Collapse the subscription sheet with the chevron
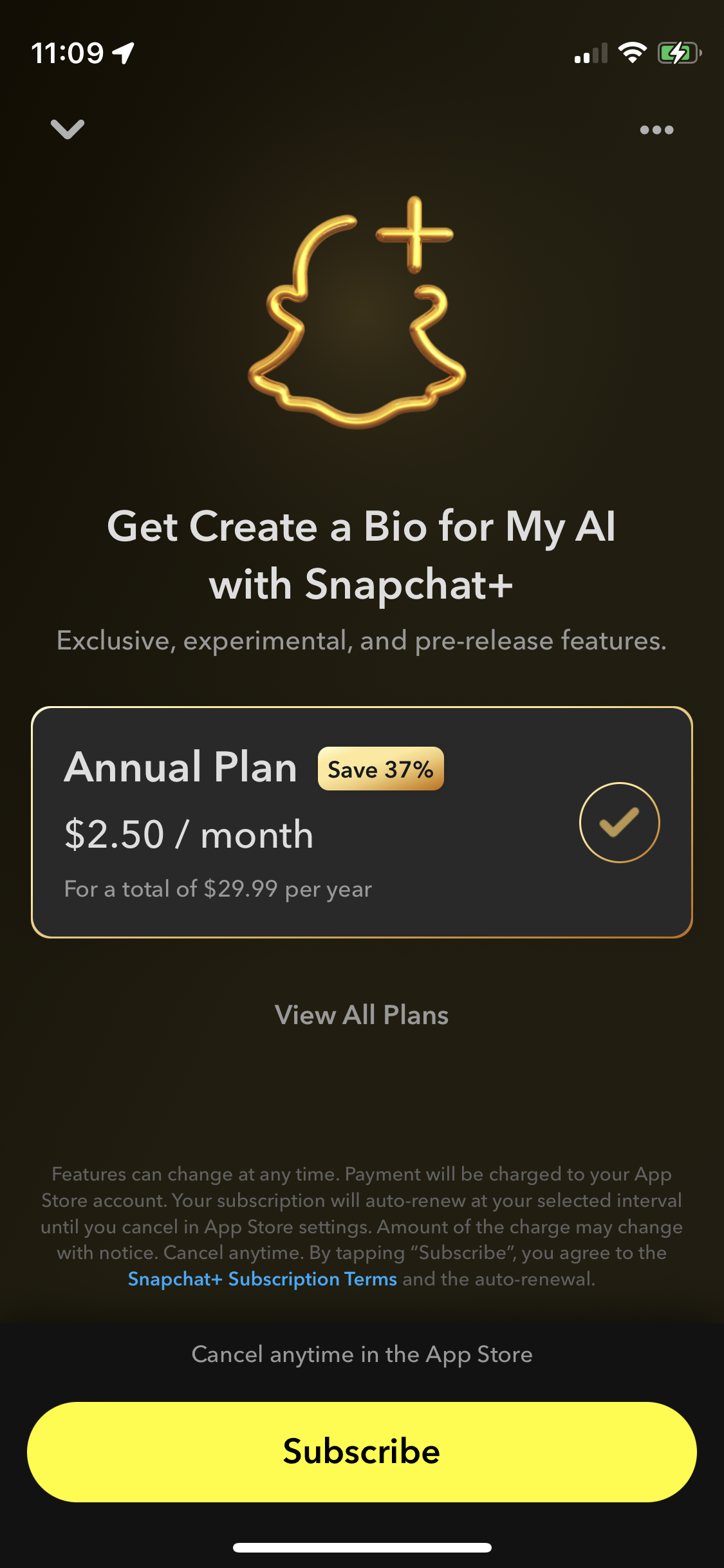724x1568 pixels. 68,129
